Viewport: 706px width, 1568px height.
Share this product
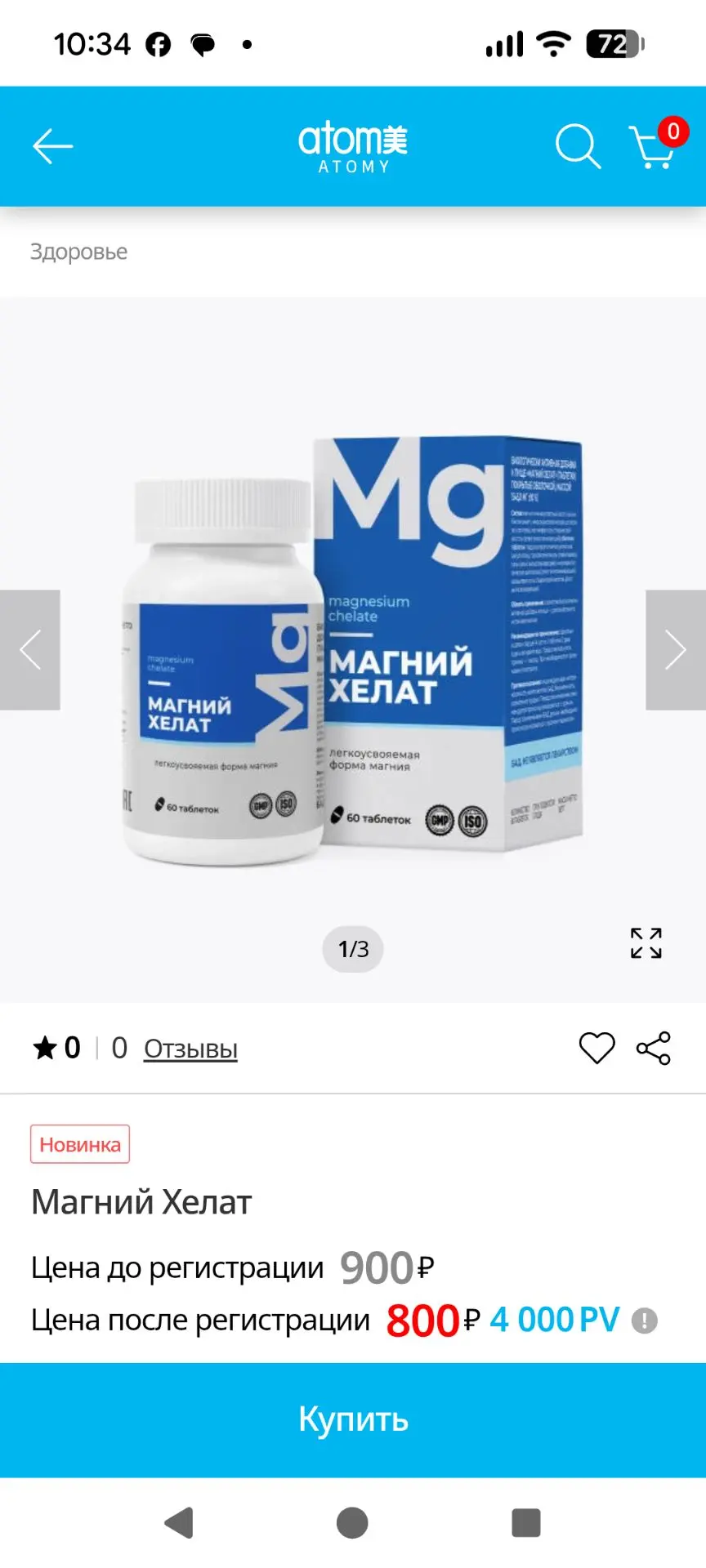pyautogui.click(x=654, y=1048)
